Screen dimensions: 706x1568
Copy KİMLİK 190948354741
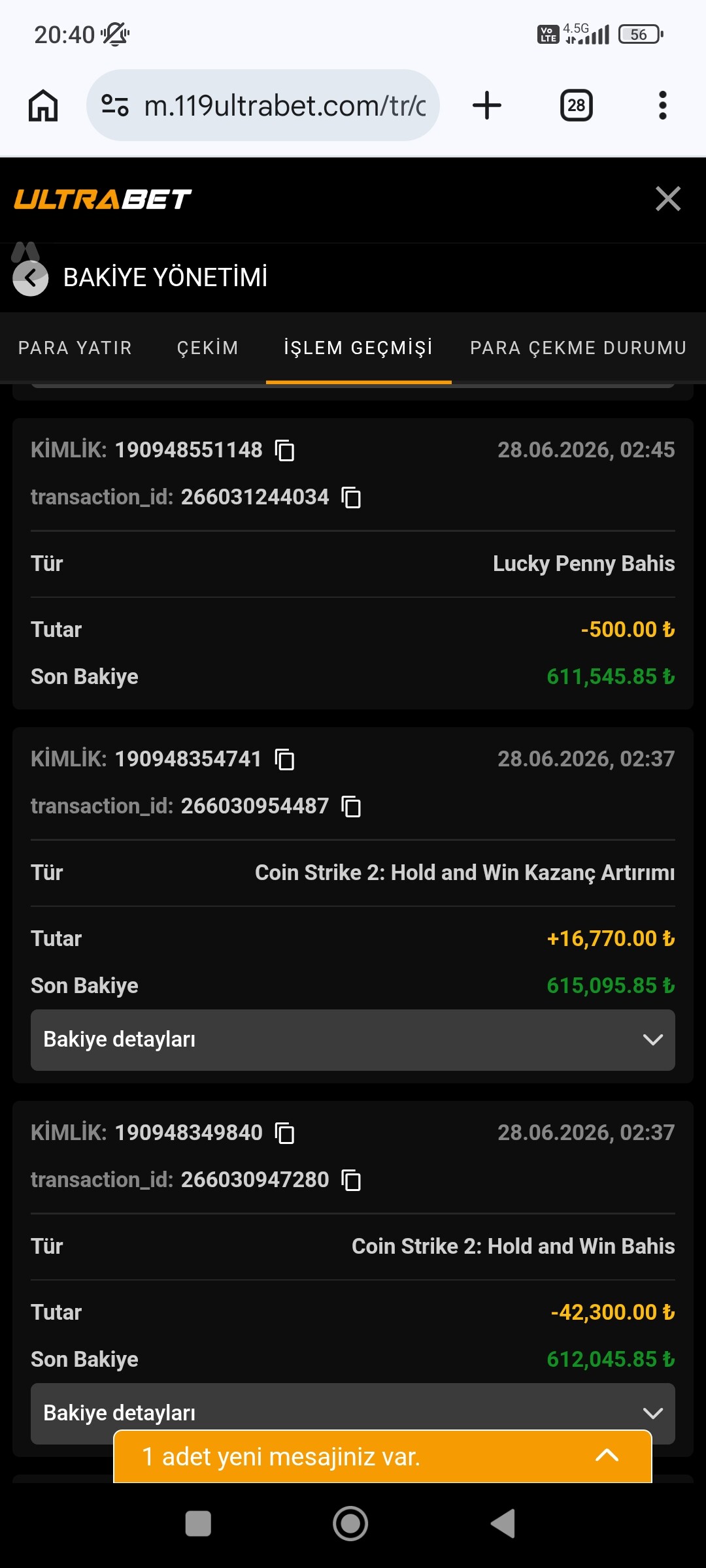click(284, 759)
